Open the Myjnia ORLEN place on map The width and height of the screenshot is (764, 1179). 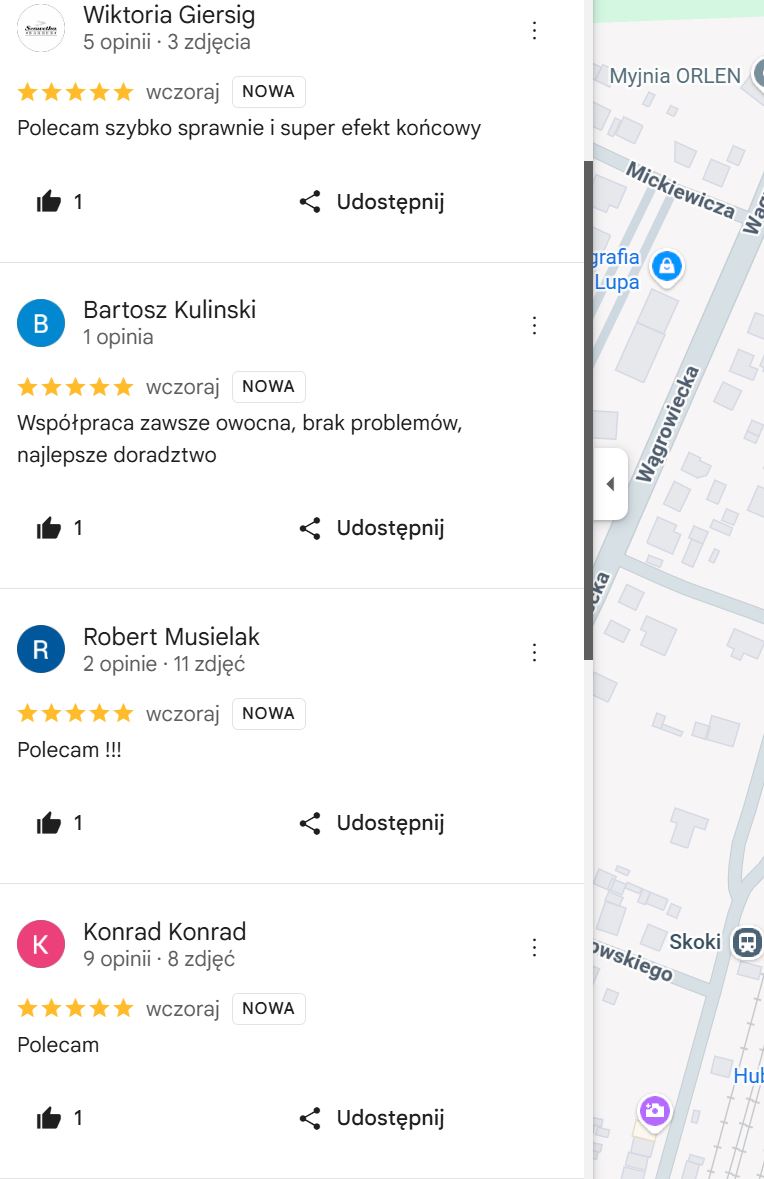coord(675,76)
